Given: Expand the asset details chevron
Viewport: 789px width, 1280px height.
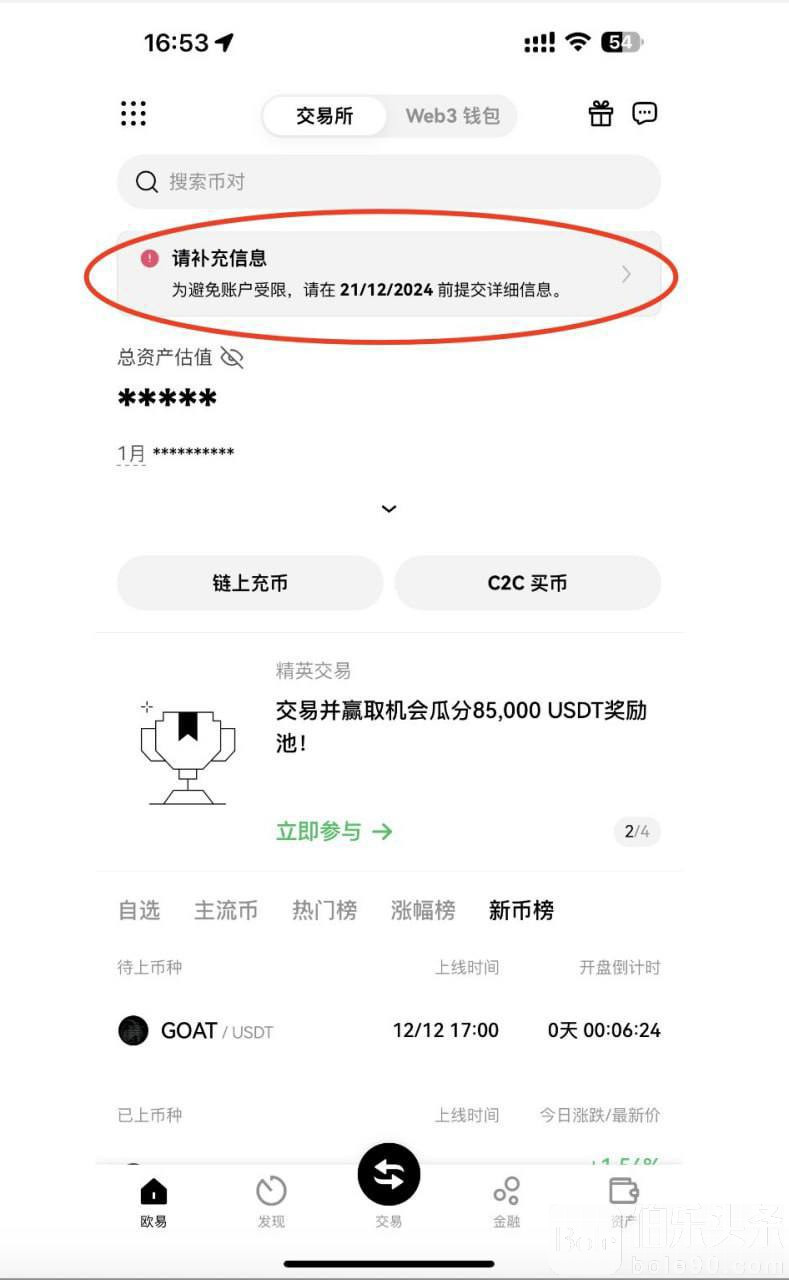Looking at the screenshot, I should pyautogui.click(x=389, y=509).
